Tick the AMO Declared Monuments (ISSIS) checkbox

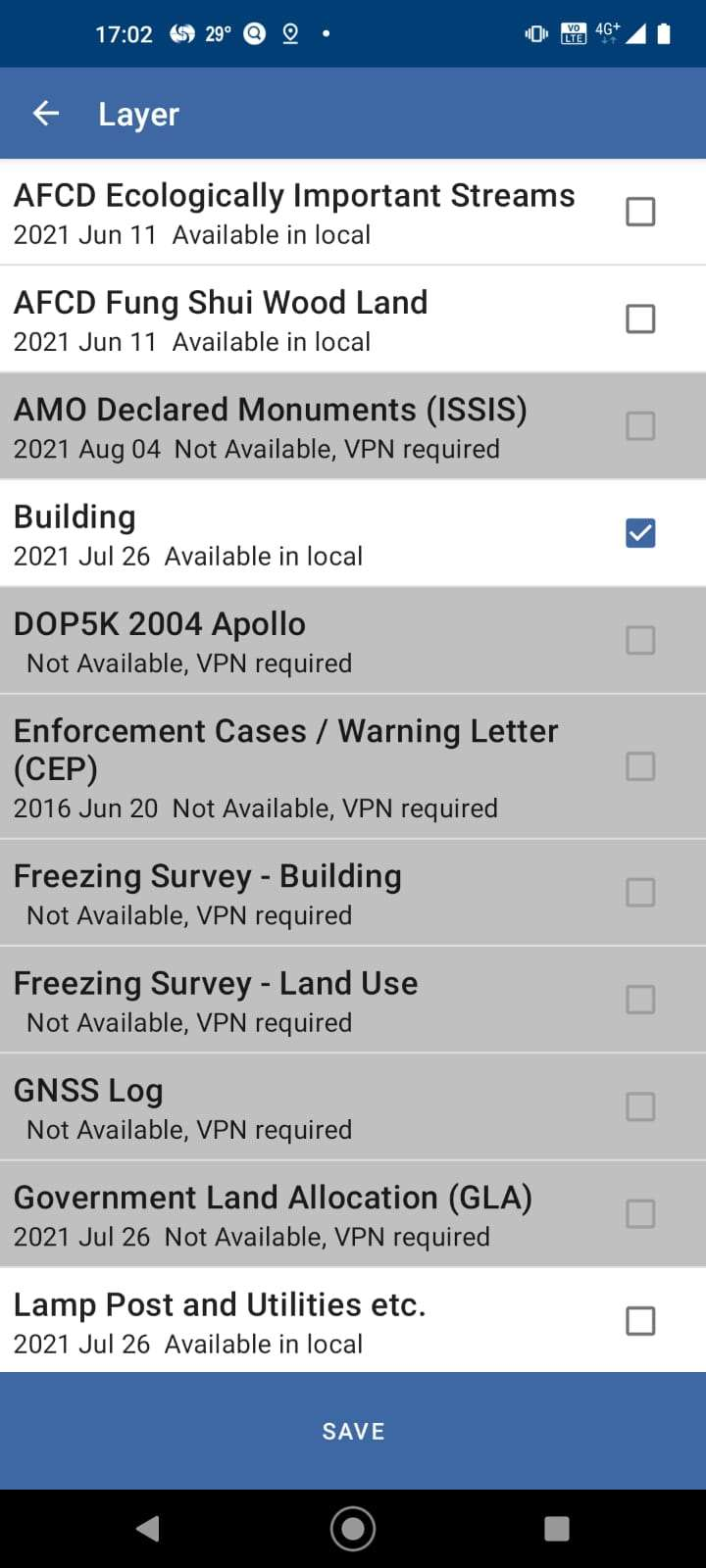(640, 425)
